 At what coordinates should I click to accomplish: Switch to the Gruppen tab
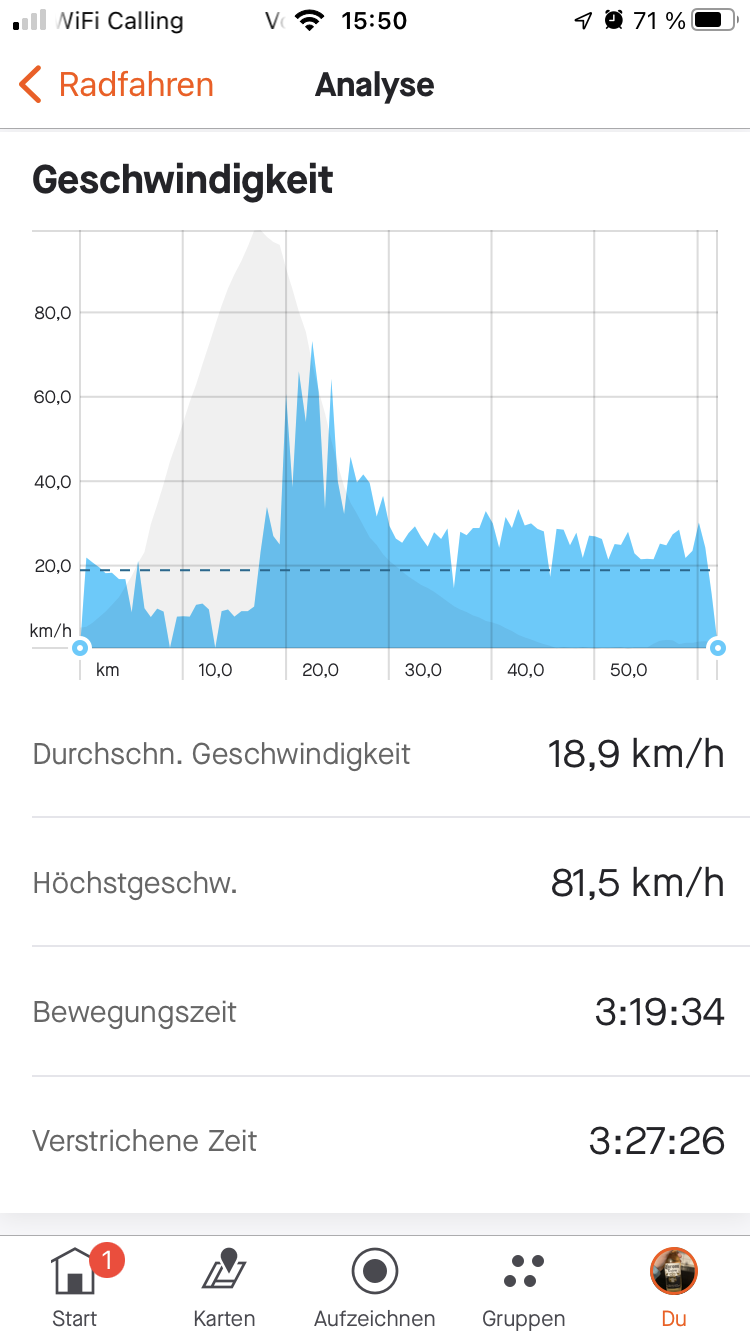523,1285
